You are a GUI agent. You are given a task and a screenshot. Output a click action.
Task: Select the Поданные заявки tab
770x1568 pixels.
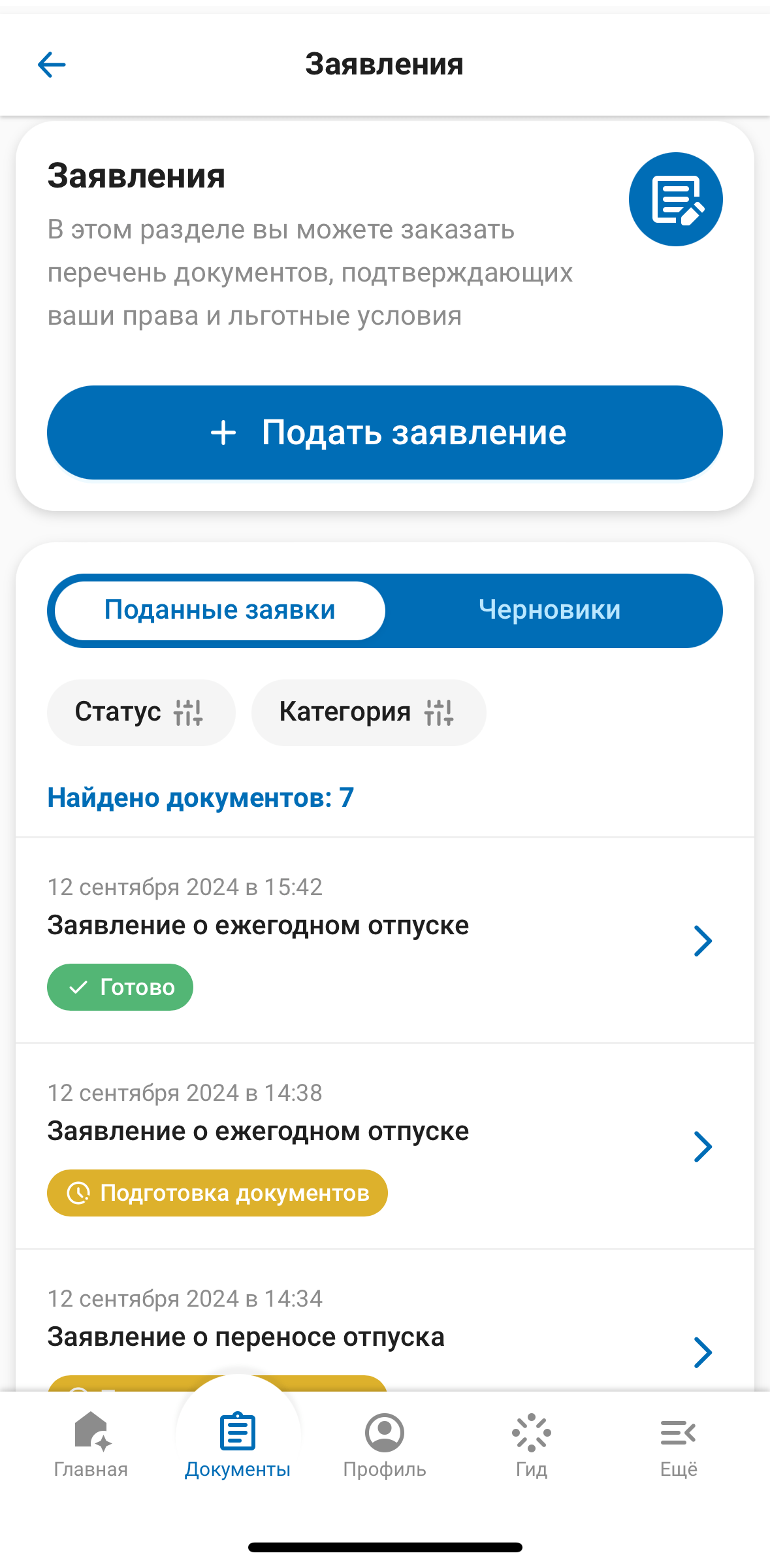[x=220, y=610]
